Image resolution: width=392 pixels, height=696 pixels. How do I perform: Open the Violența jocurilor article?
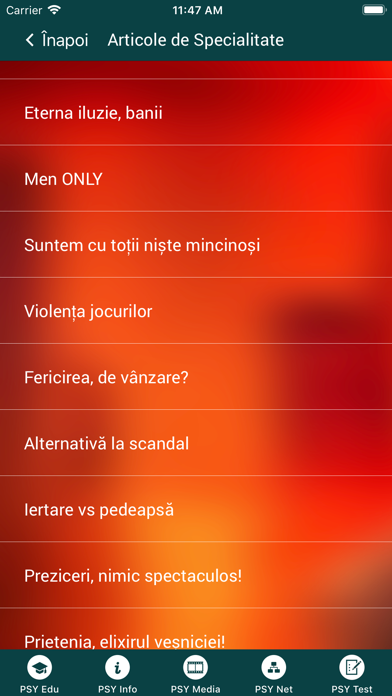pyautogui.click(x=196, y=311)
